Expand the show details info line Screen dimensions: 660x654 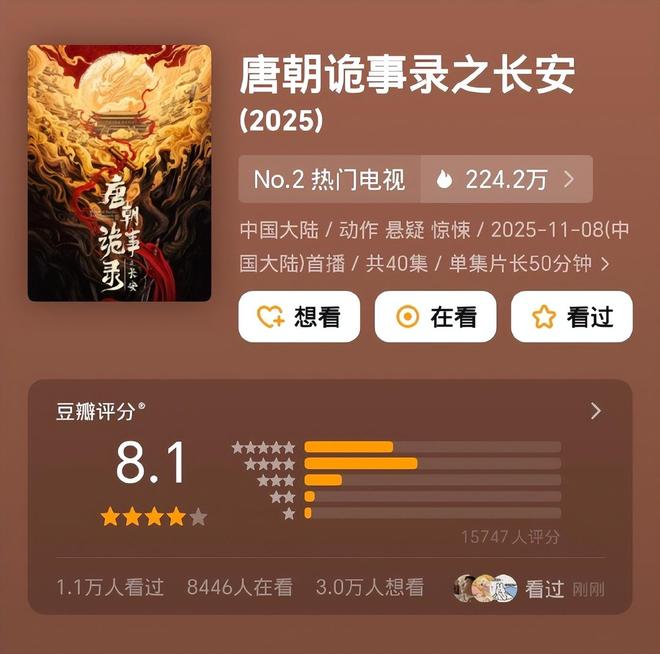[x=604, y=264]
